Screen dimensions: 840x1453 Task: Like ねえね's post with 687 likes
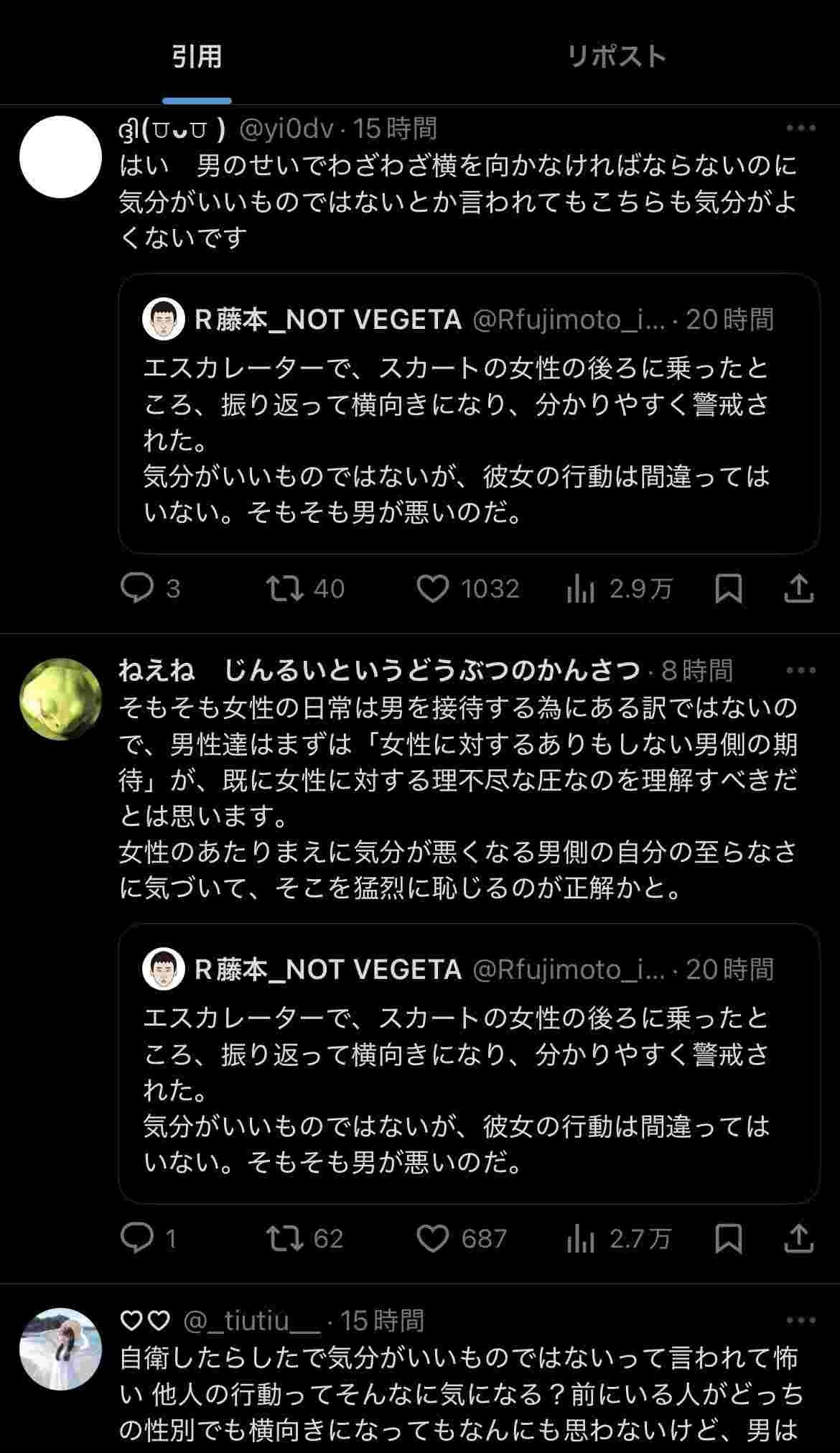(x=432, y=1238)
